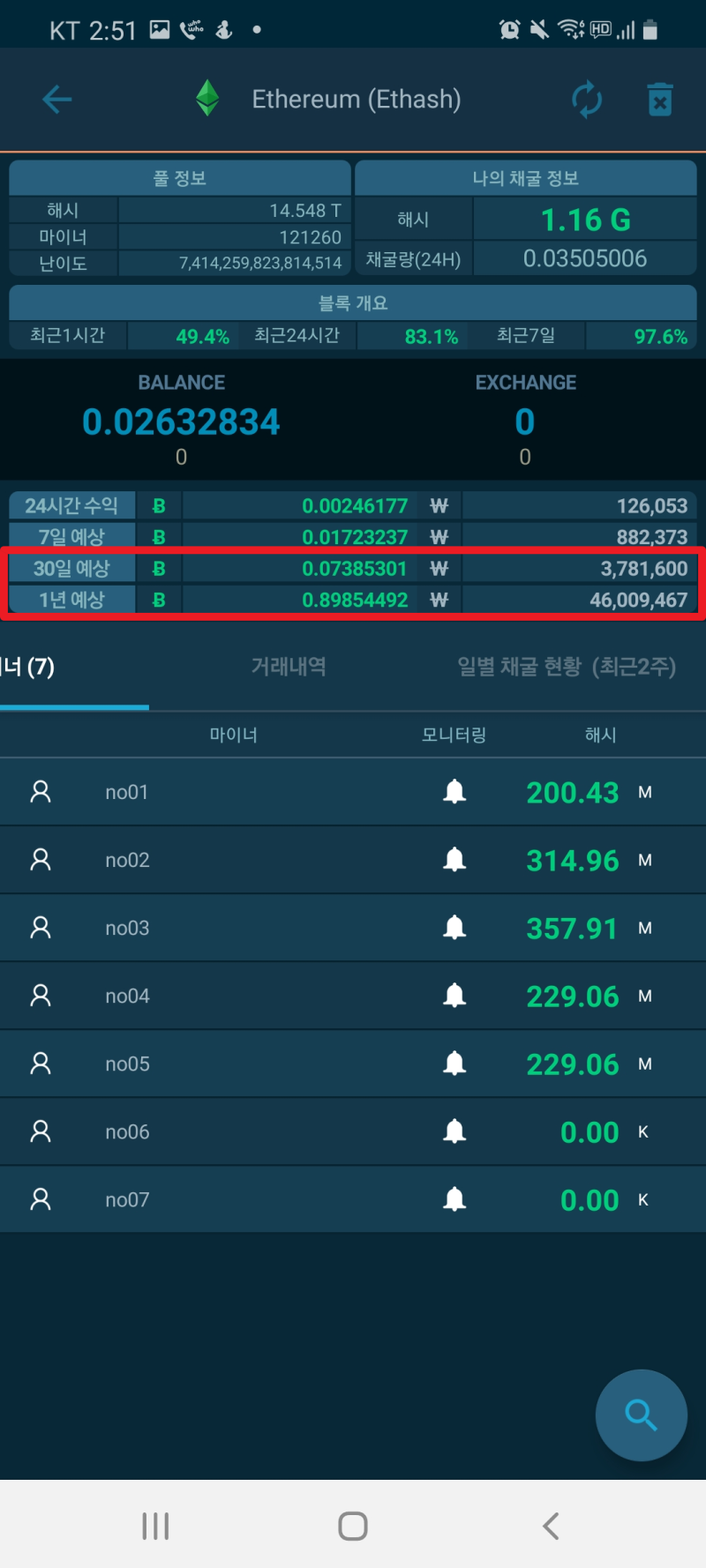Viewport: 706px width, 1568px height.
Task: Tap the miner profile icon next to no01
Action: (x=39, y=792)
